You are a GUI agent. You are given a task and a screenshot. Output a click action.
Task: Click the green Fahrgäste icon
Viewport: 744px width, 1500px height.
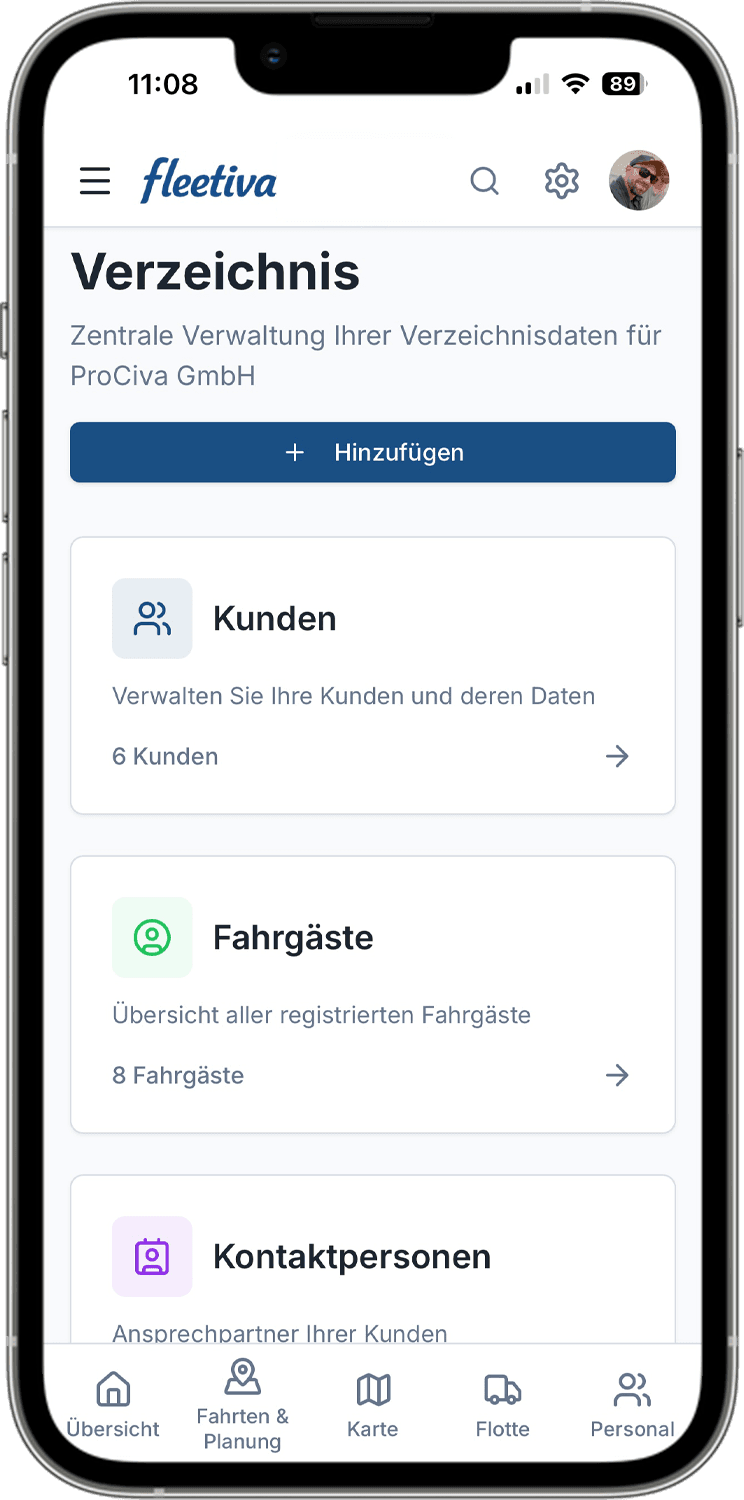(x=152, y=937)
